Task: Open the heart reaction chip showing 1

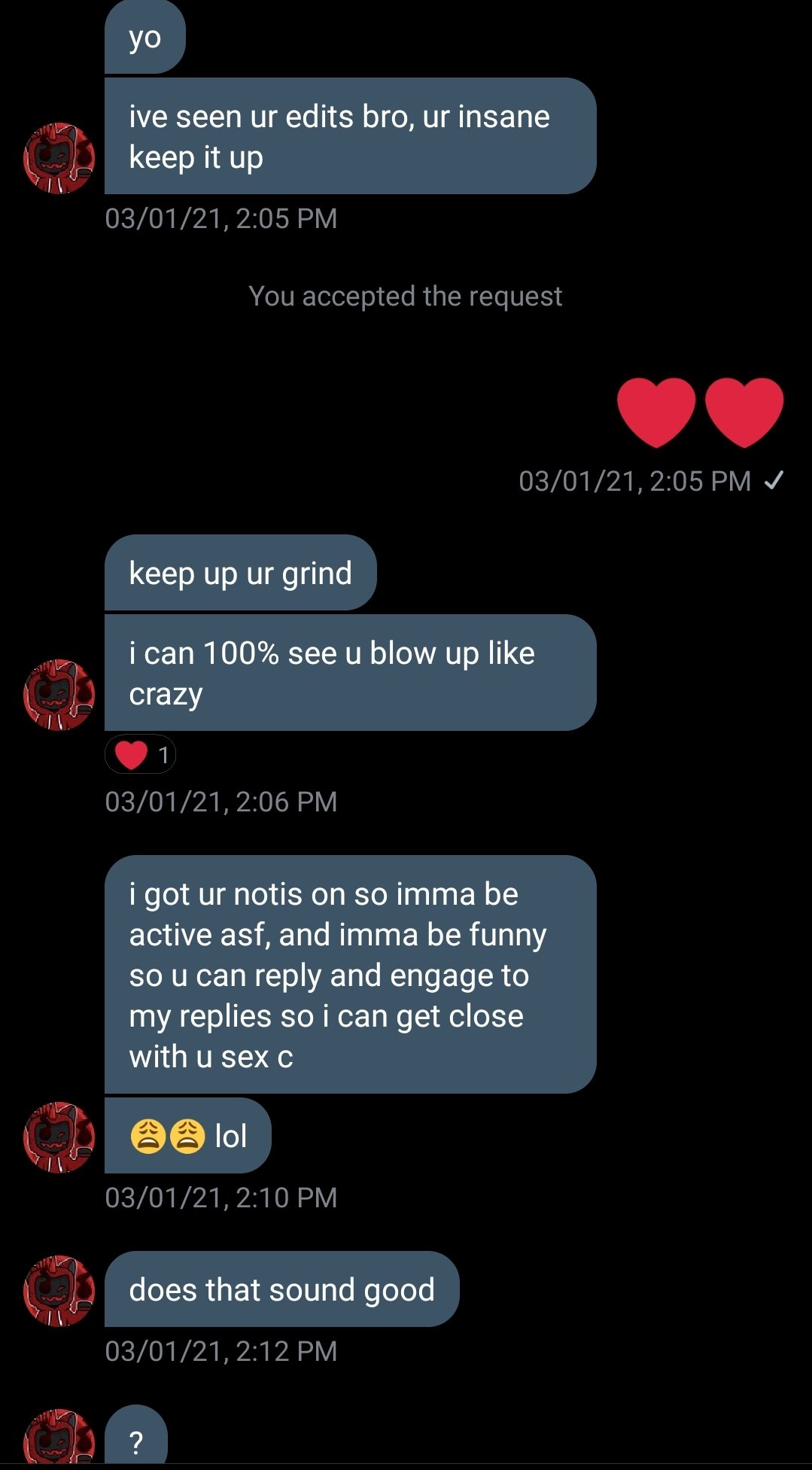Action: 141,754
